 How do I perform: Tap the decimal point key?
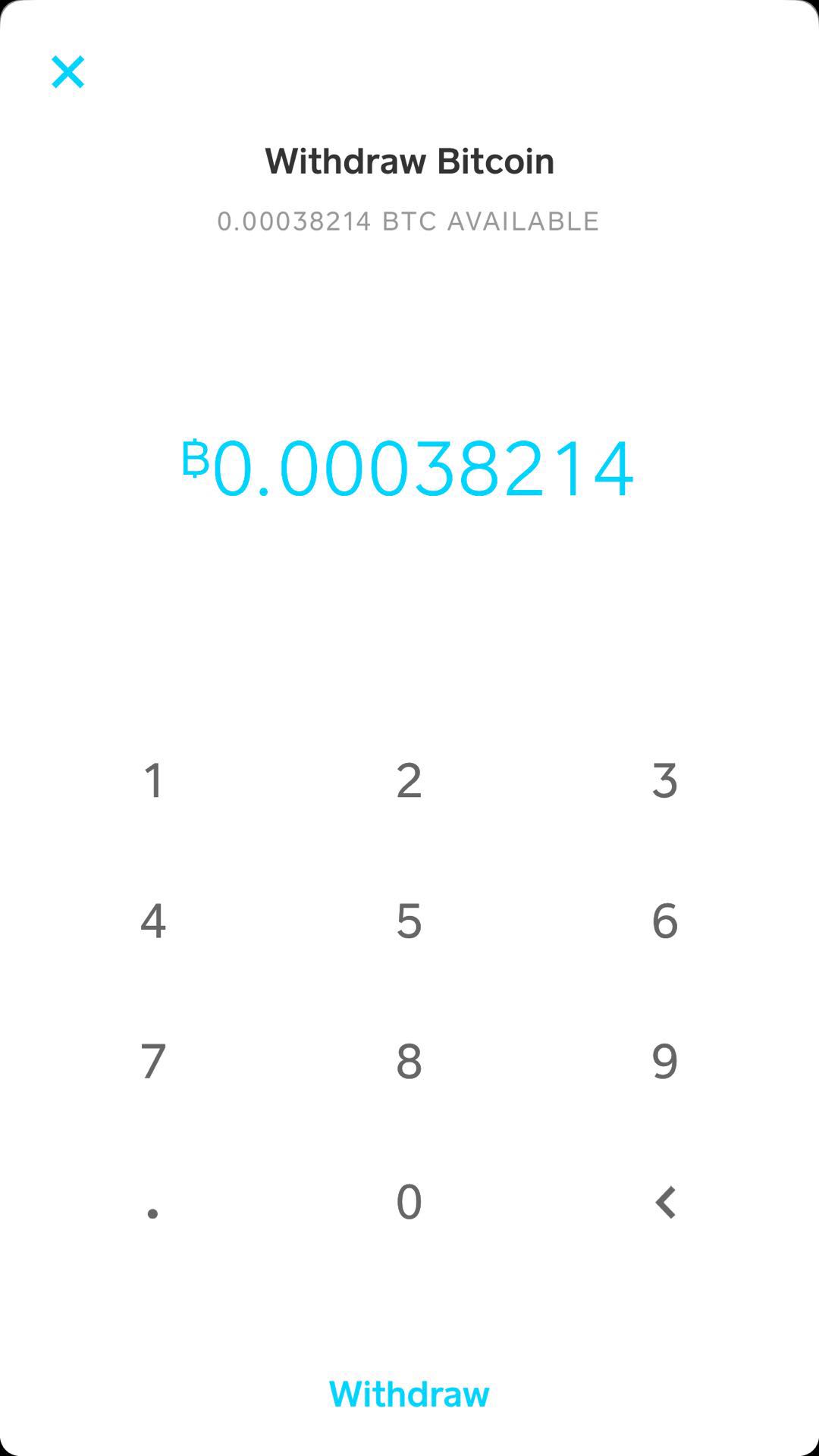click(x=153, y=1206)
